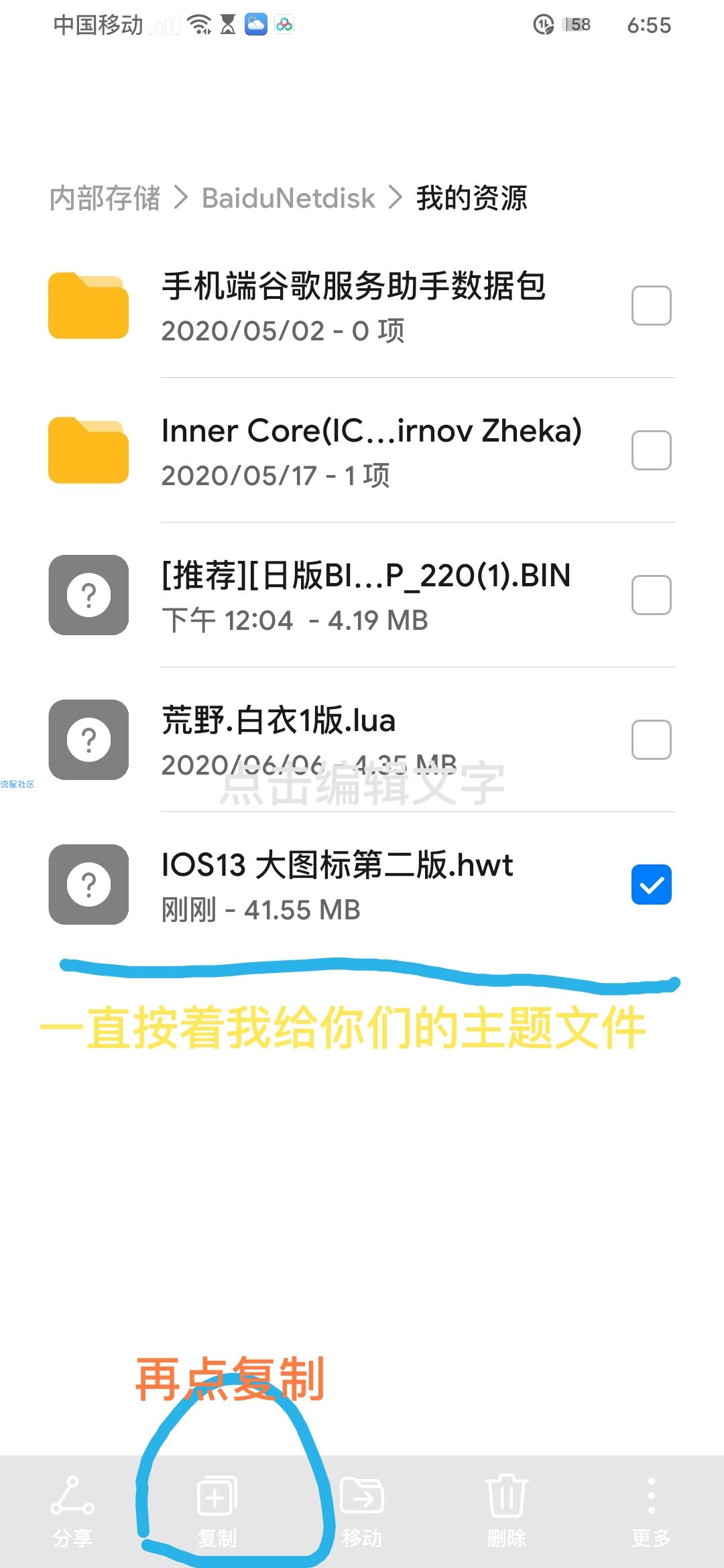The image size is (724, 1568).
Task: Open BaiduNetdisk breadcrumb folder
Action: pyautogui.click(x=288, y=198)
